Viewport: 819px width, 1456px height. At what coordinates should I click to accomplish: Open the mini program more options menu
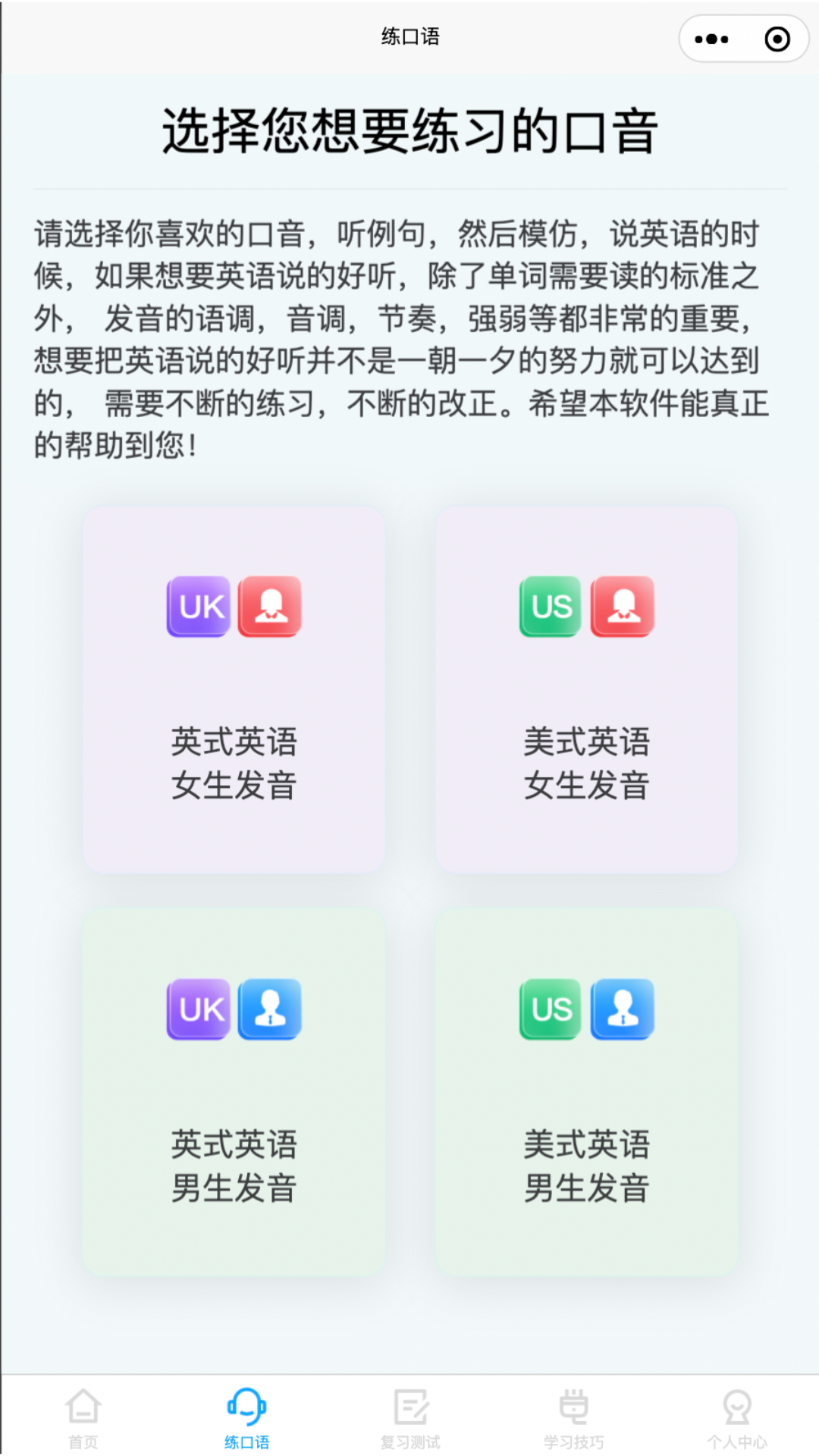click(711, 39)
